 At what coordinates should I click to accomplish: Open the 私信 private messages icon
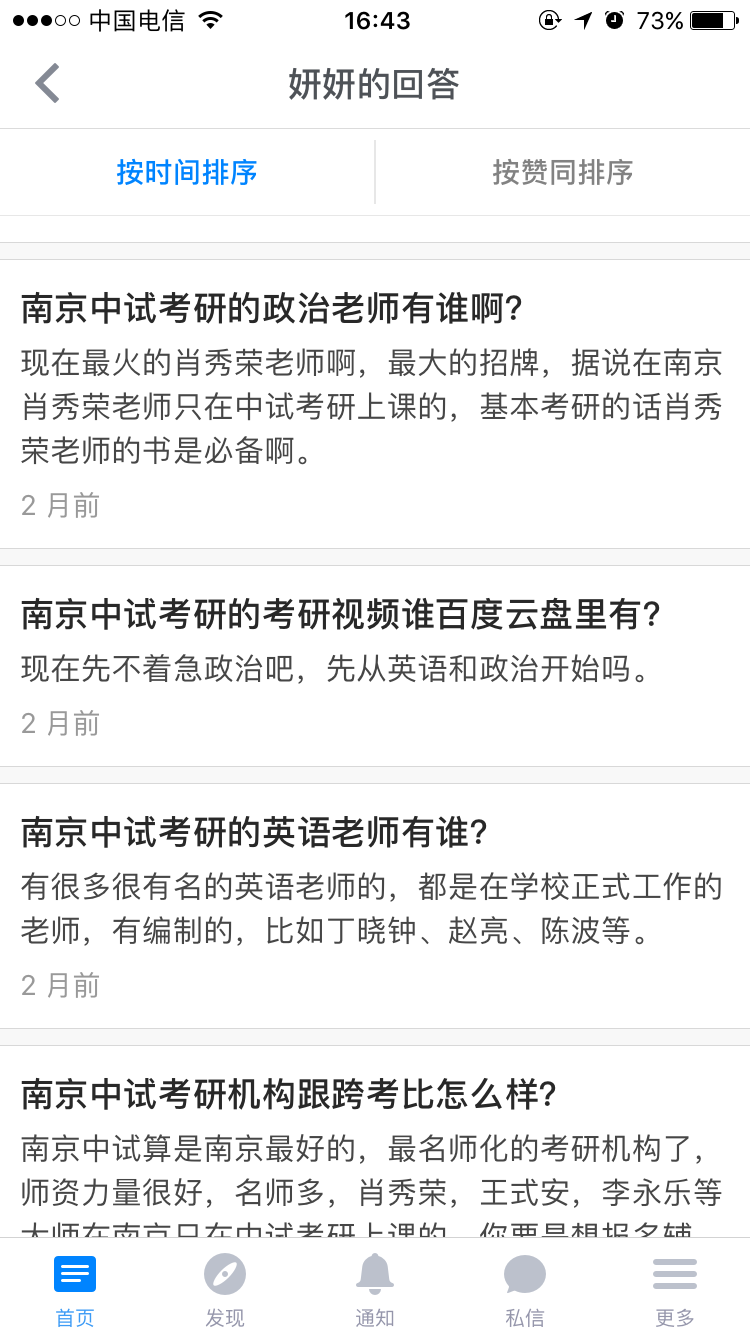(524, 1285)
